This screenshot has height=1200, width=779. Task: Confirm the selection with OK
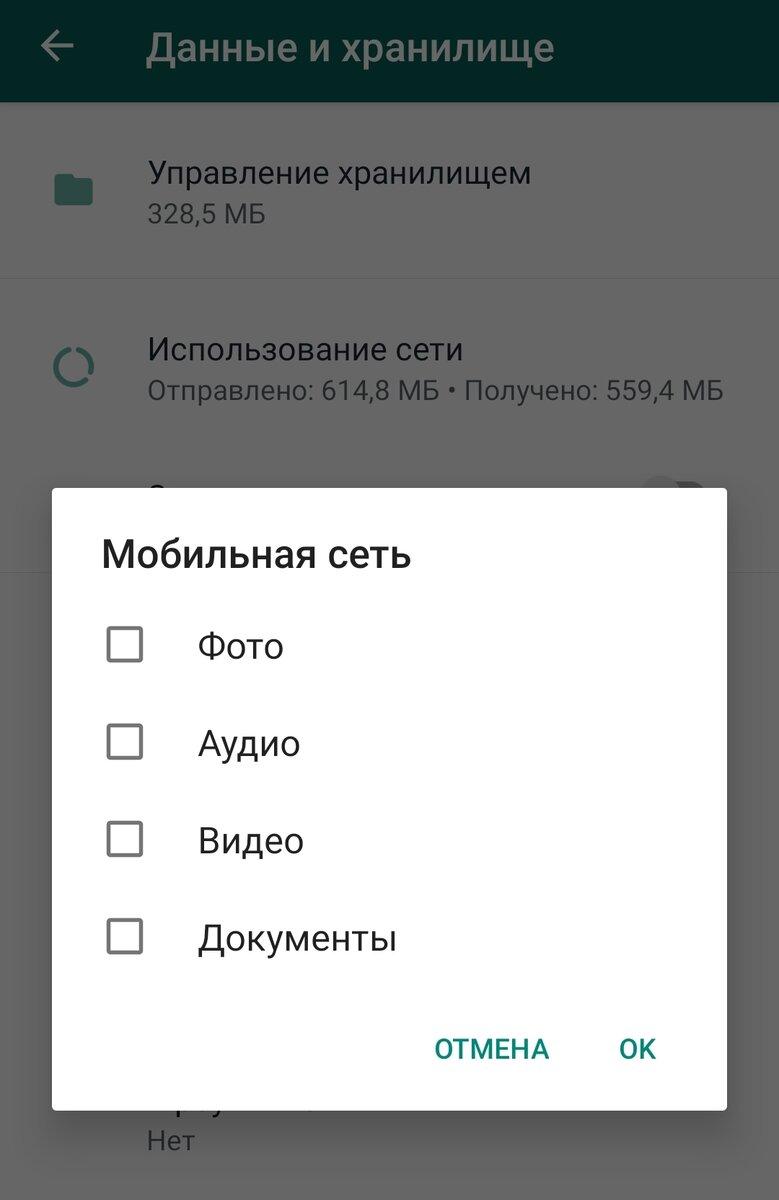637,1049
